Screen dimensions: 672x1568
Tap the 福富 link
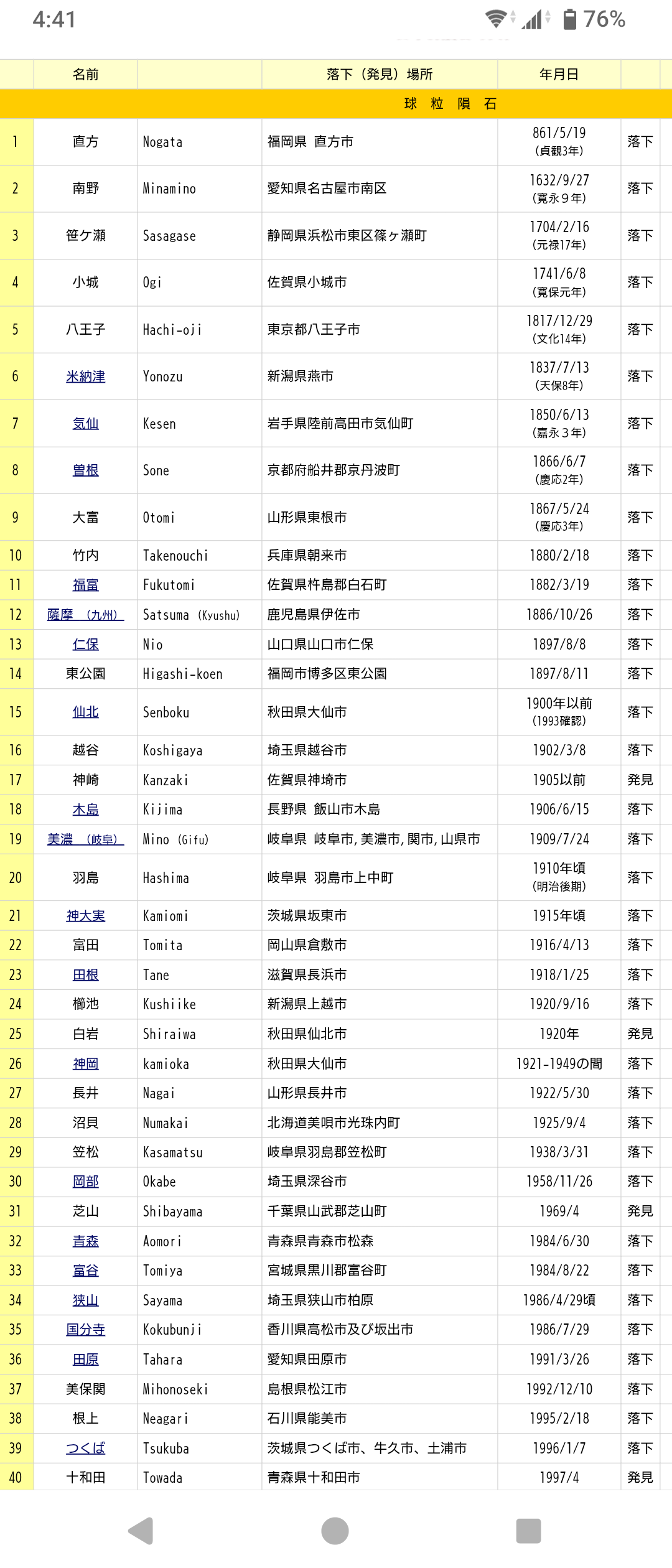click(x=85, y=585)
